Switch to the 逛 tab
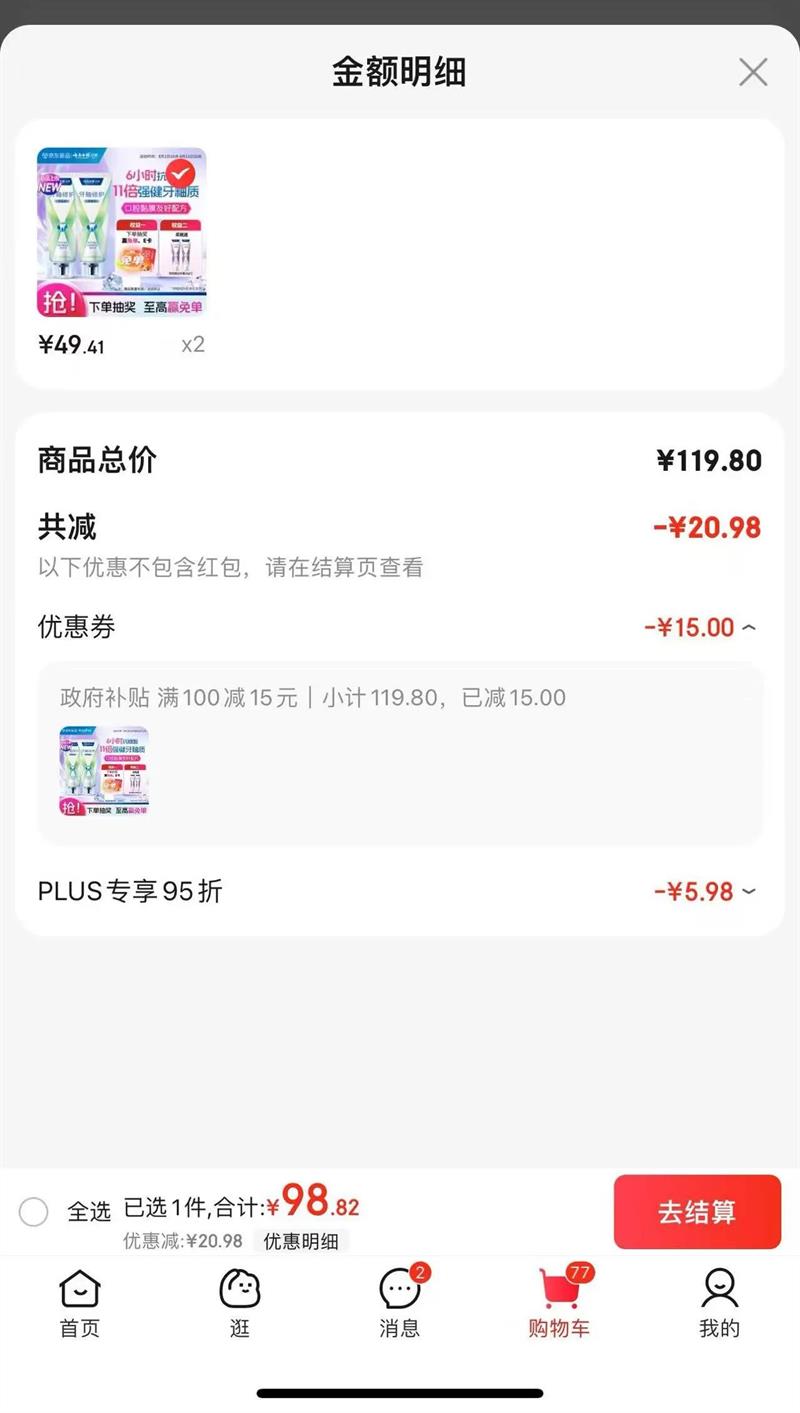The height and width of the screenshot is (1413, 800). point(240,1303)
